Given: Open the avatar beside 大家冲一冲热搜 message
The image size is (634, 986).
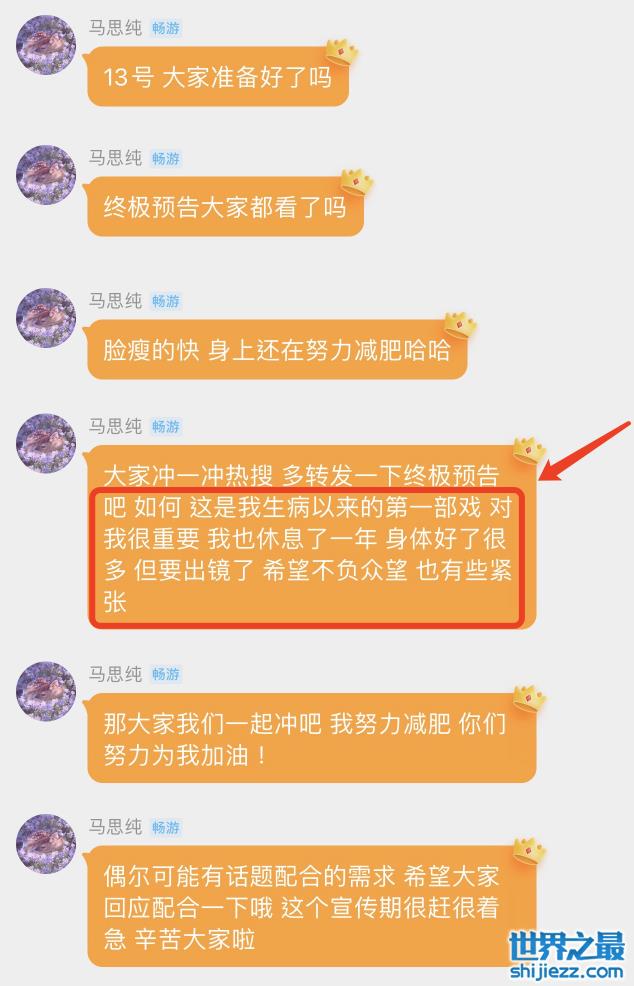Looking at the screenshot, I should pos(46,444).
